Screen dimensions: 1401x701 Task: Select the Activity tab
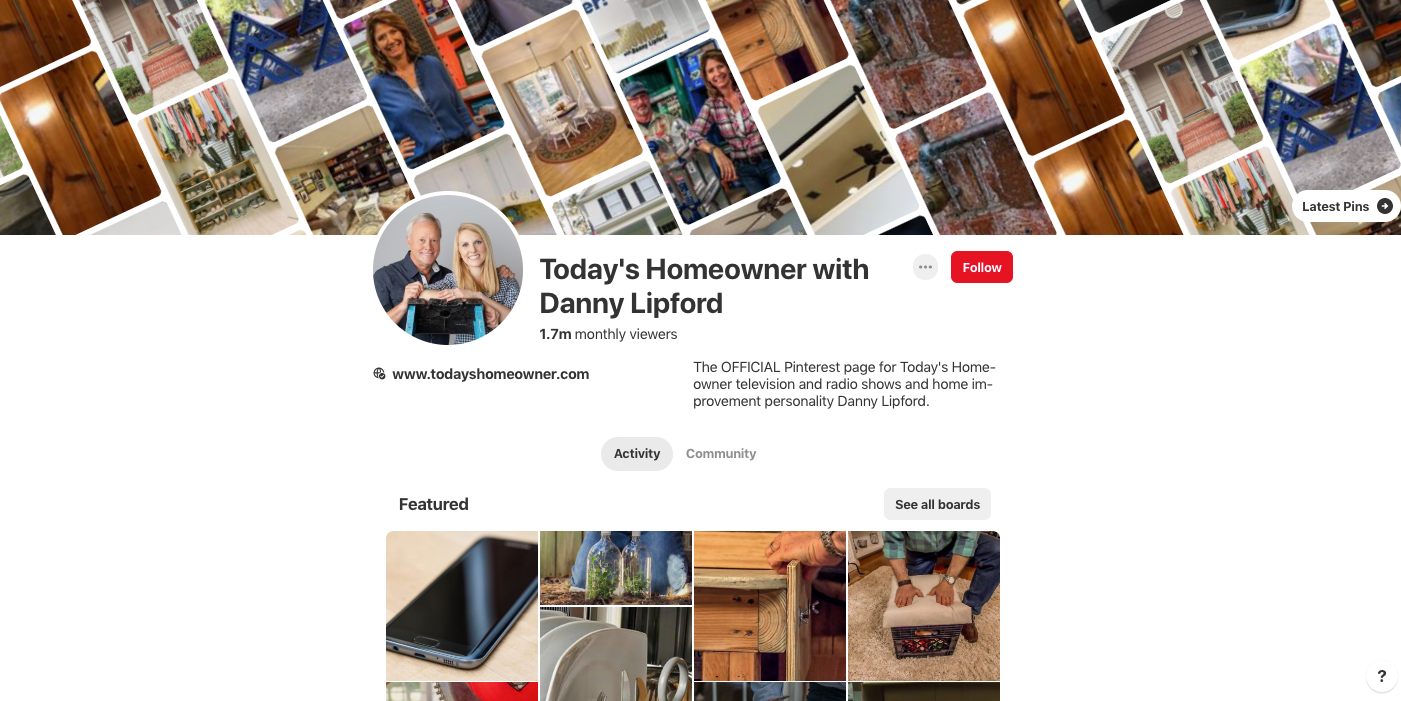pyautogui.click(x=637, y=453)
